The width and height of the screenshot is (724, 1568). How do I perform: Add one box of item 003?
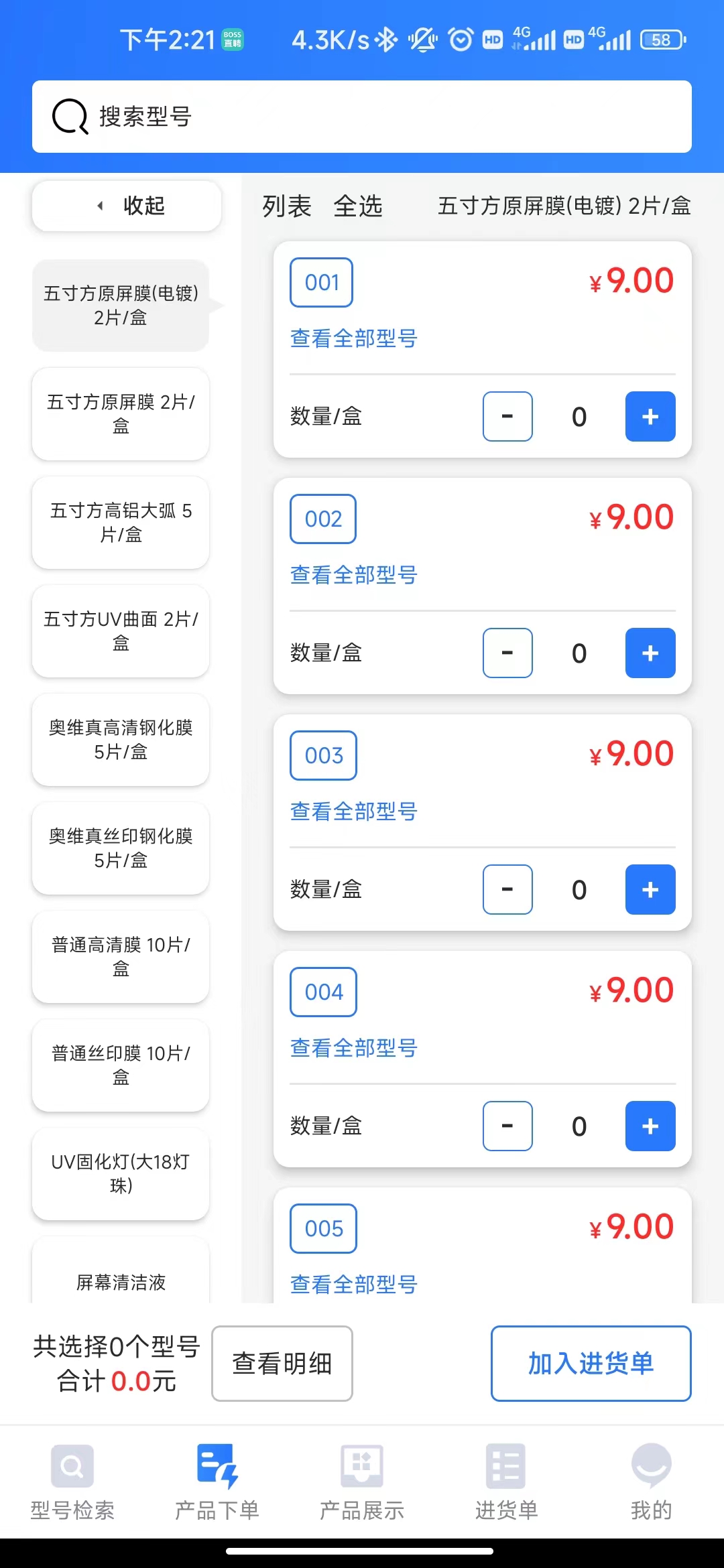[x=650, y=890]
